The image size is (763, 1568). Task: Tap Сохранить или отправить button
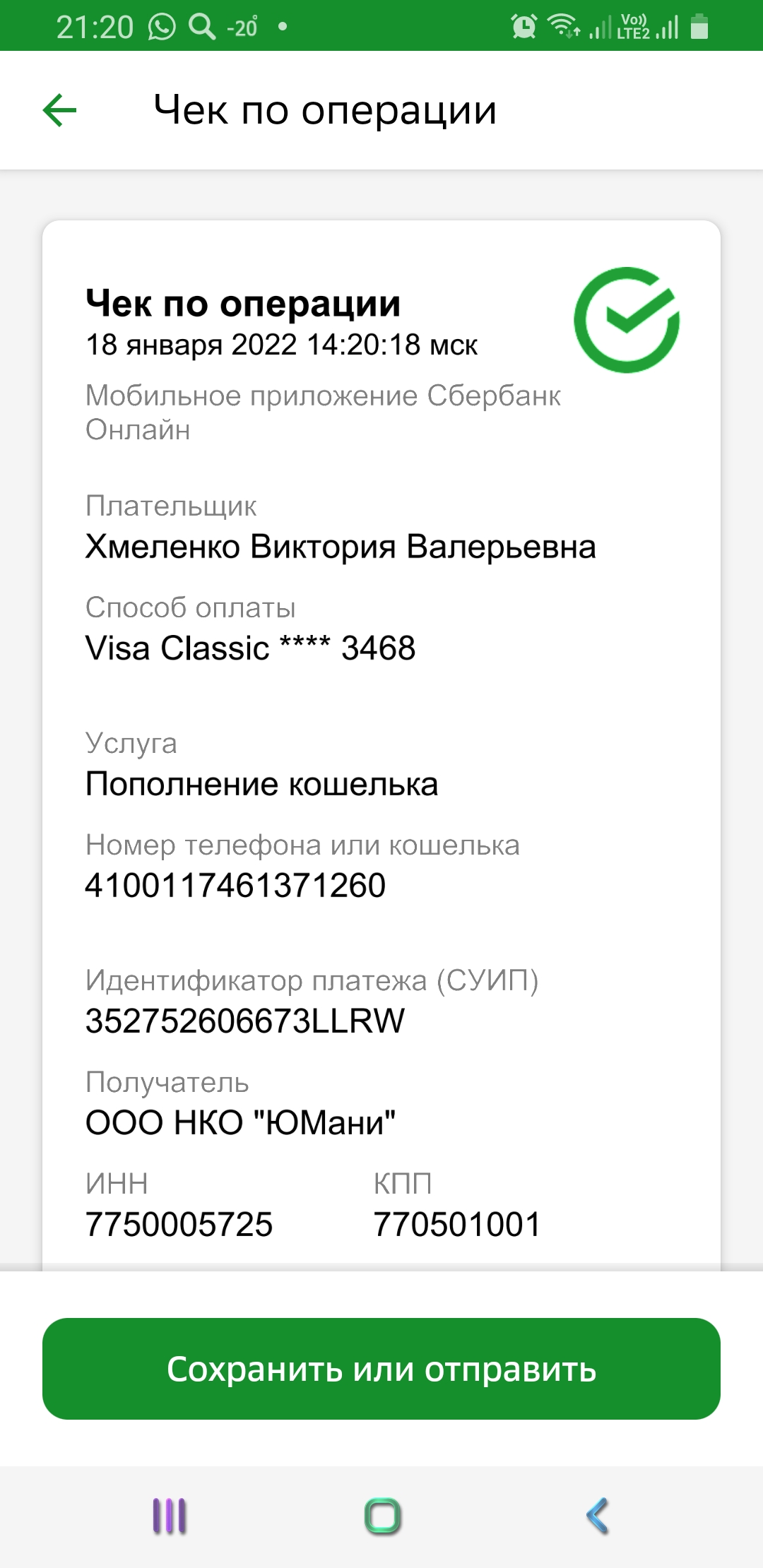[x=381, y=1368]
